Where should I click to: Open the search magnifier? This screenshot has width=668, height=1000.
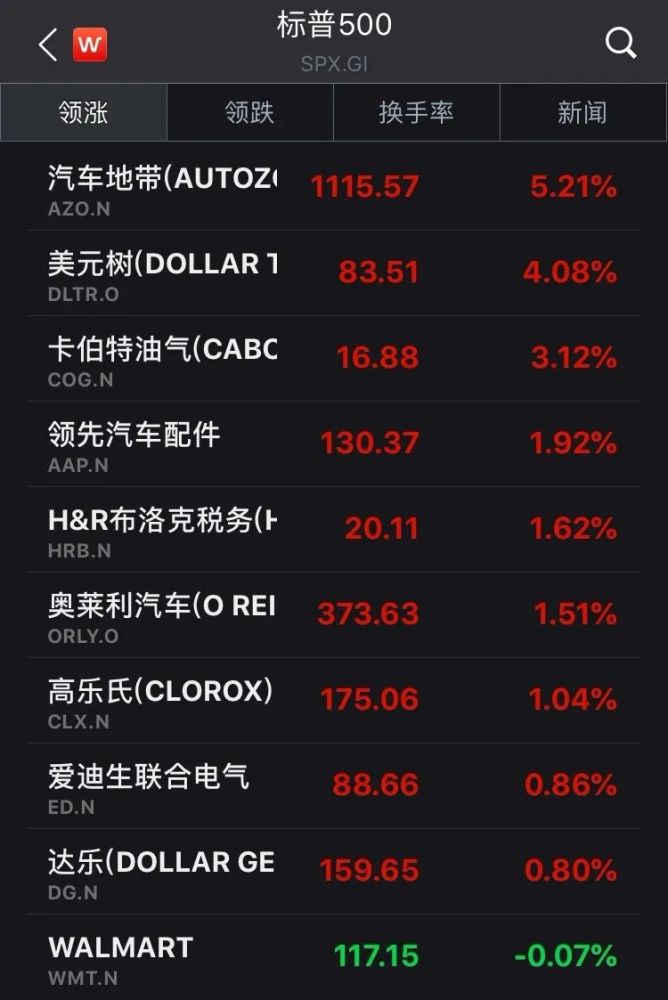620,43
